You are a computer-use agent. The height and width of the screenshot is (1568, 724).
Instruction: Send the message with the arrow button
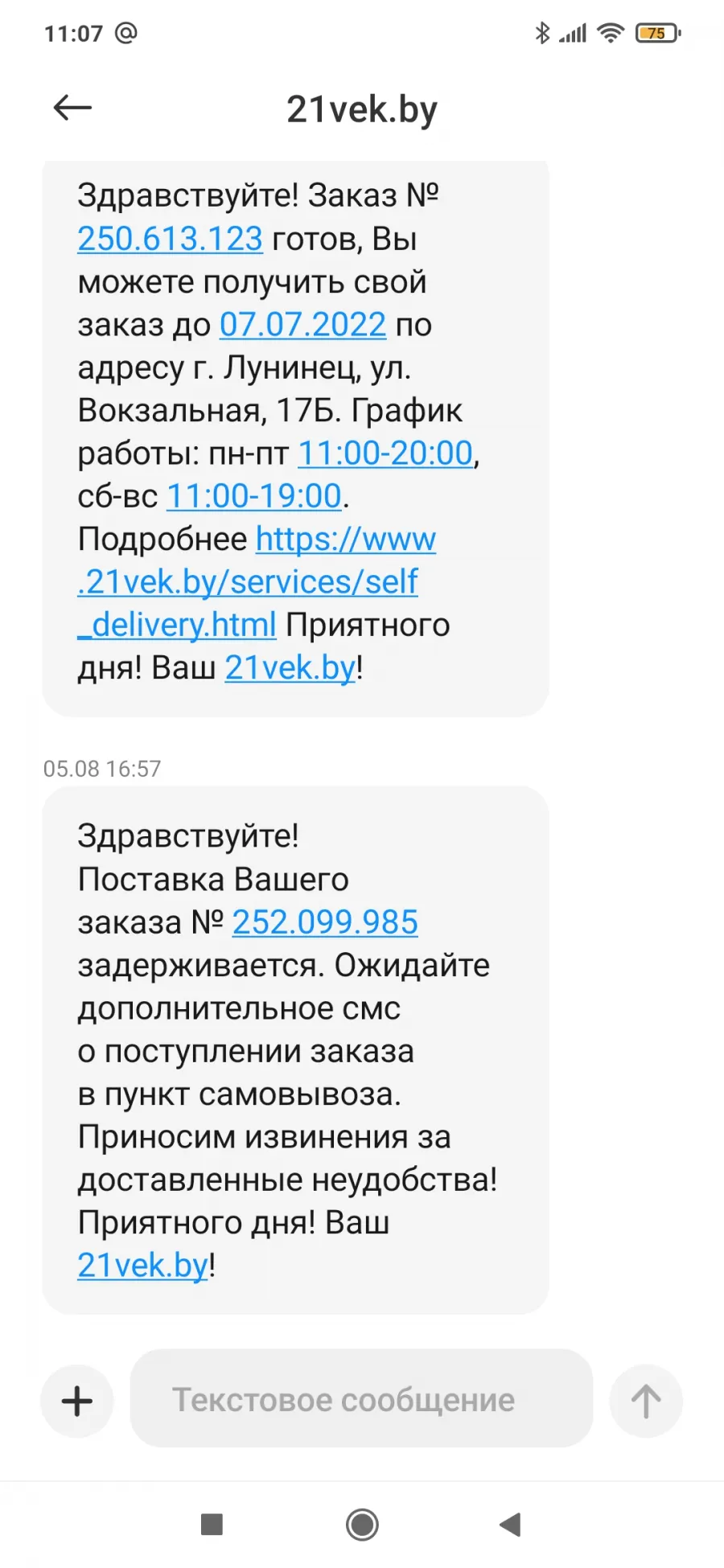(x=646, y=1402)
